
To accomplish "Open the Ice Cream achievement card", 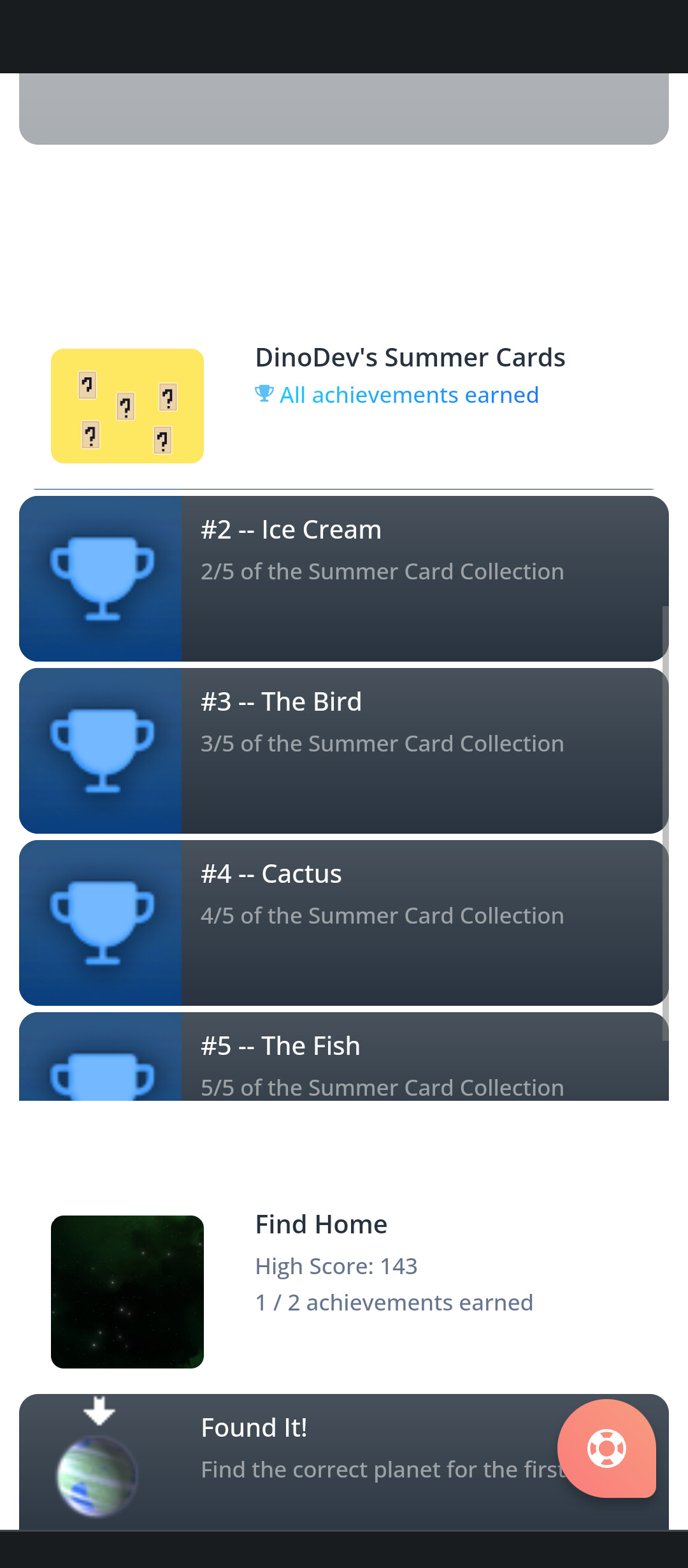I will 344,579.
